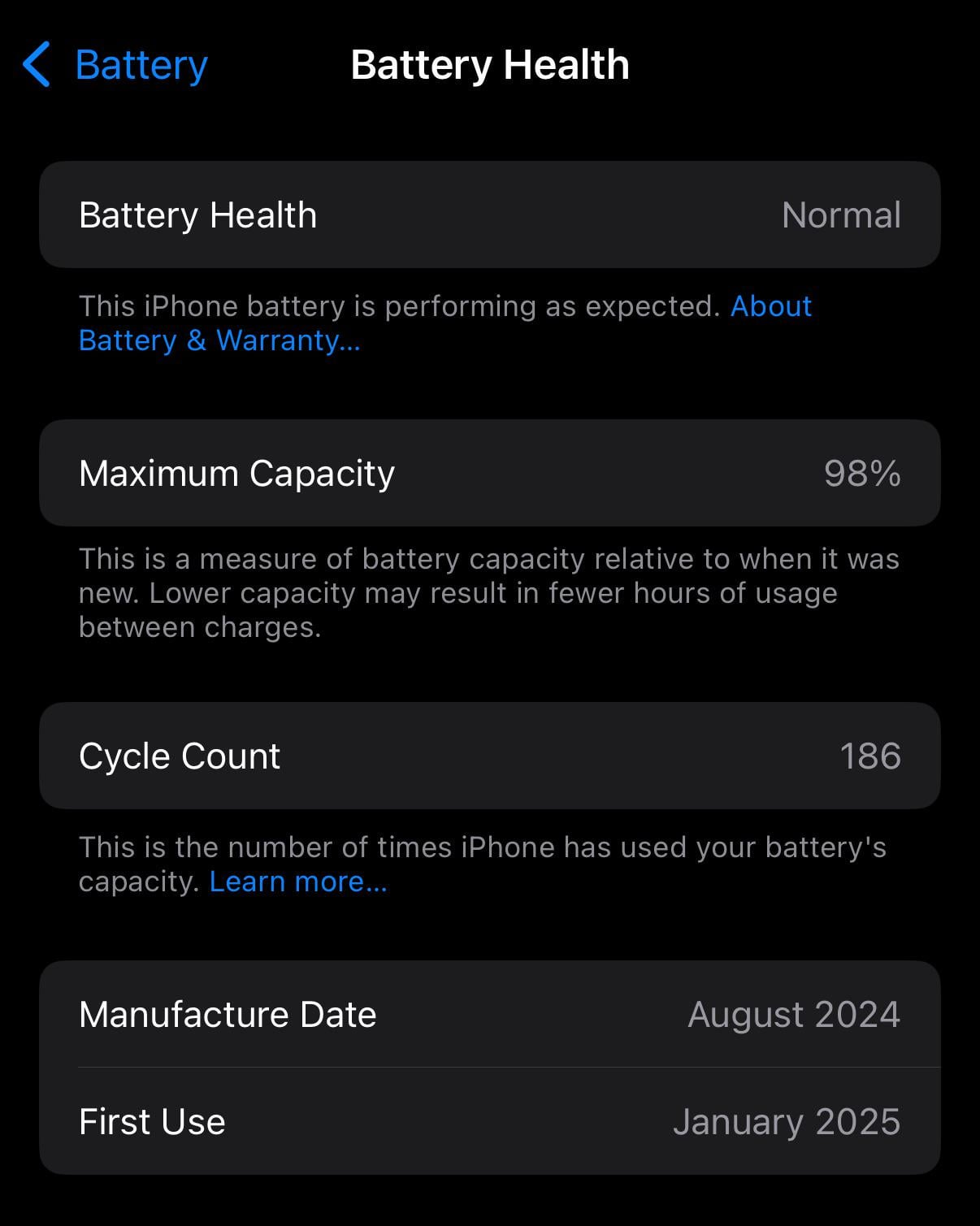Select the Manufacture Date row

(490, 1013)
